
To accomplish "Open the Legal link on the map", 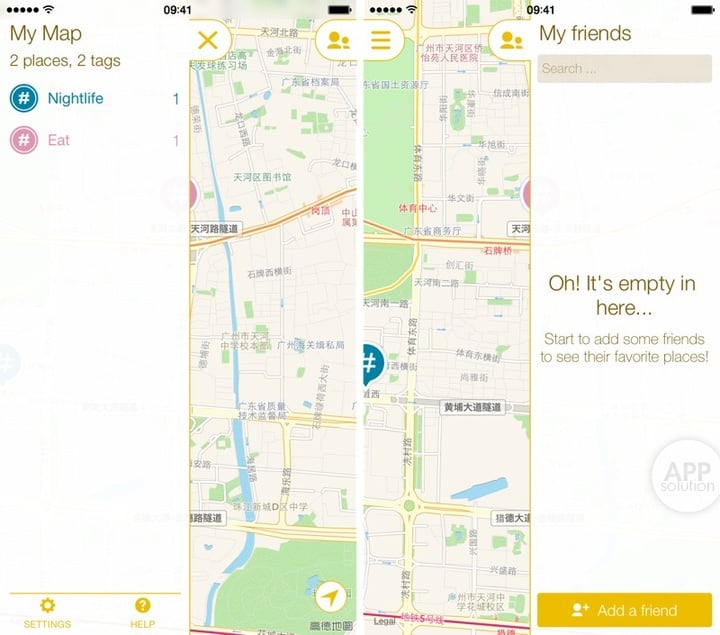I will point(387,621).
